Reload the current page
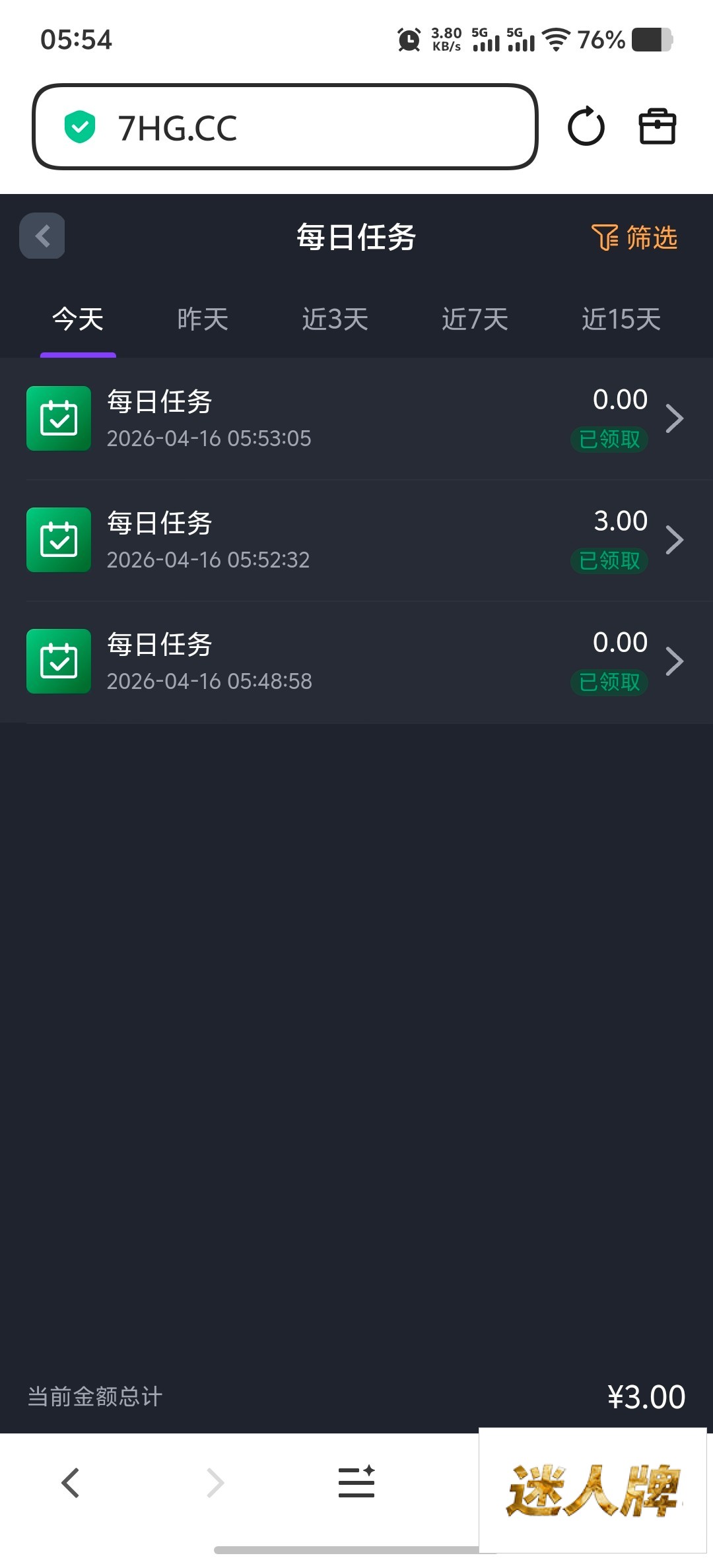The width and height of the screenshot is (713, 1568). (x=586, y=127)
